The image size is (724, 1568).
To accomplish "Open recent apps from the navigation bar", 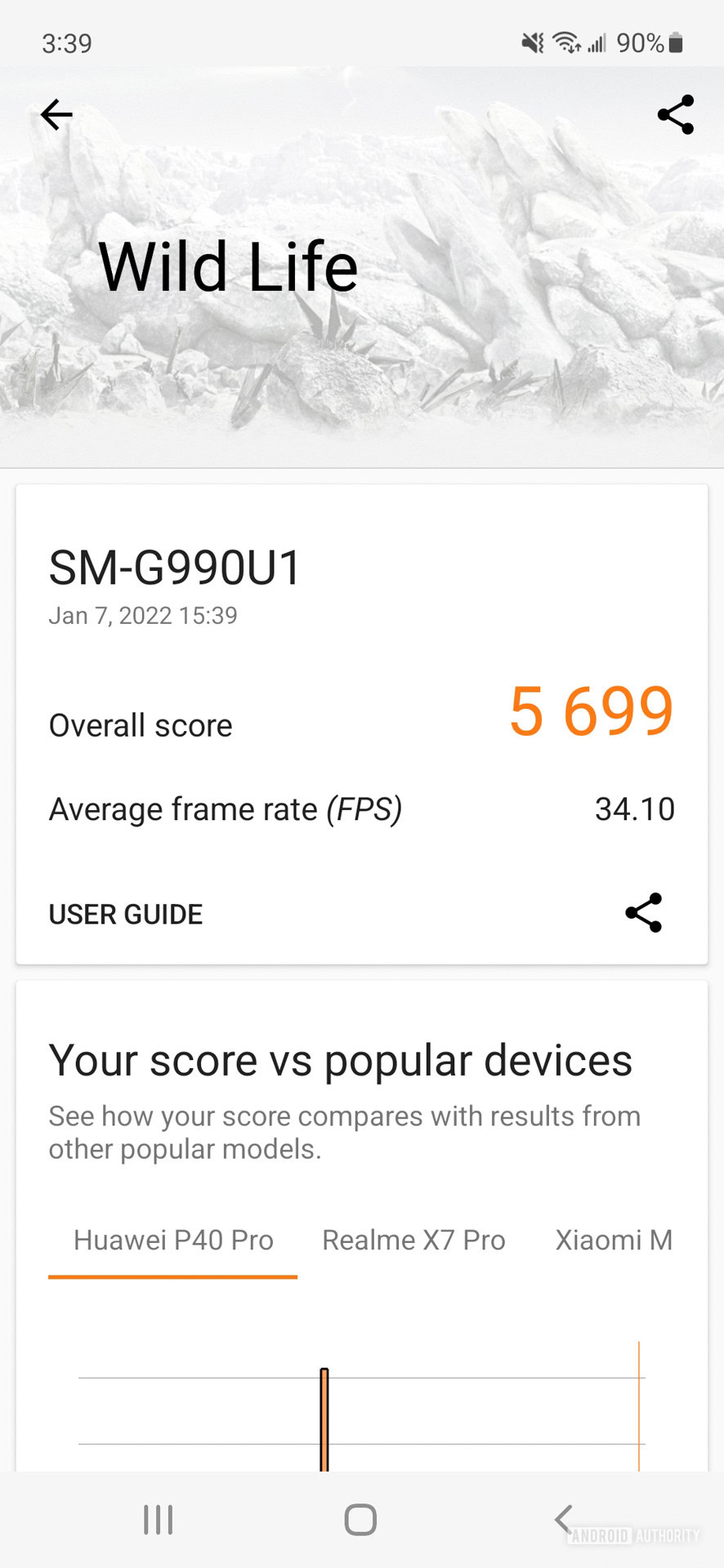I will click(x=158, y=1520).
